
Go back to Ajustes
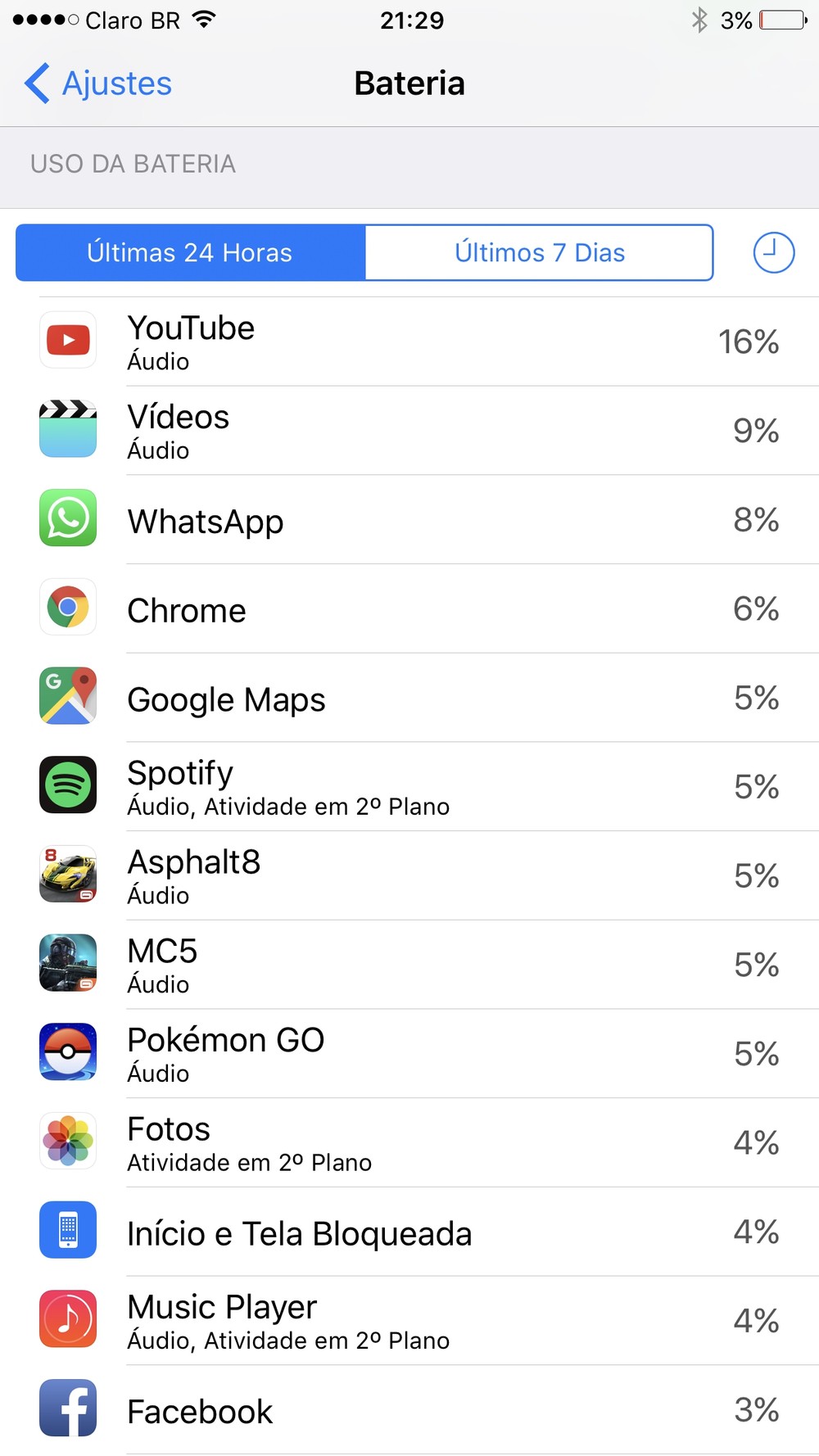(98, 84)
